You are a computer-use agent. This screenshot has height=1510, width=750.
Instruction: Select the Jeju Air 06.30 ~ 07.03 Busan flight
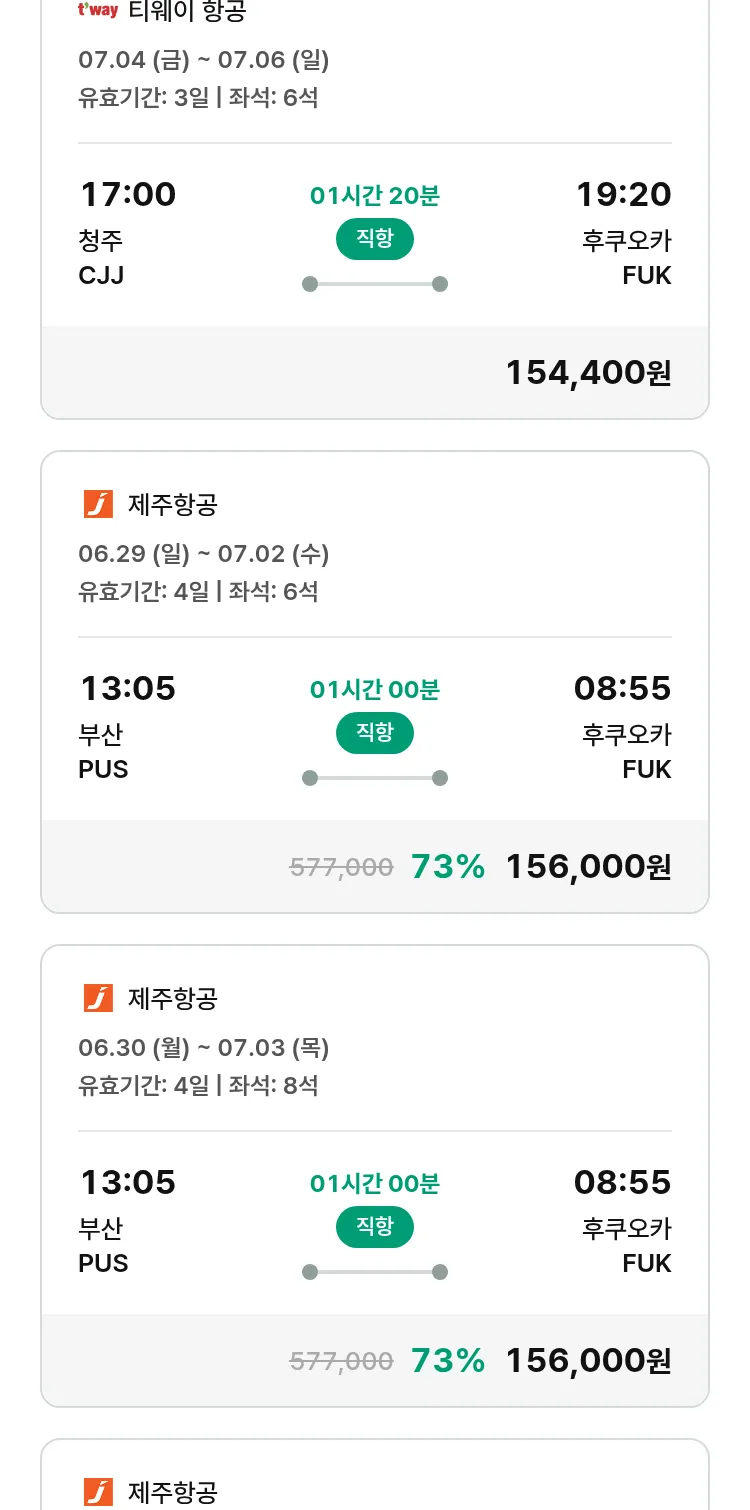tap(375, 1176)
